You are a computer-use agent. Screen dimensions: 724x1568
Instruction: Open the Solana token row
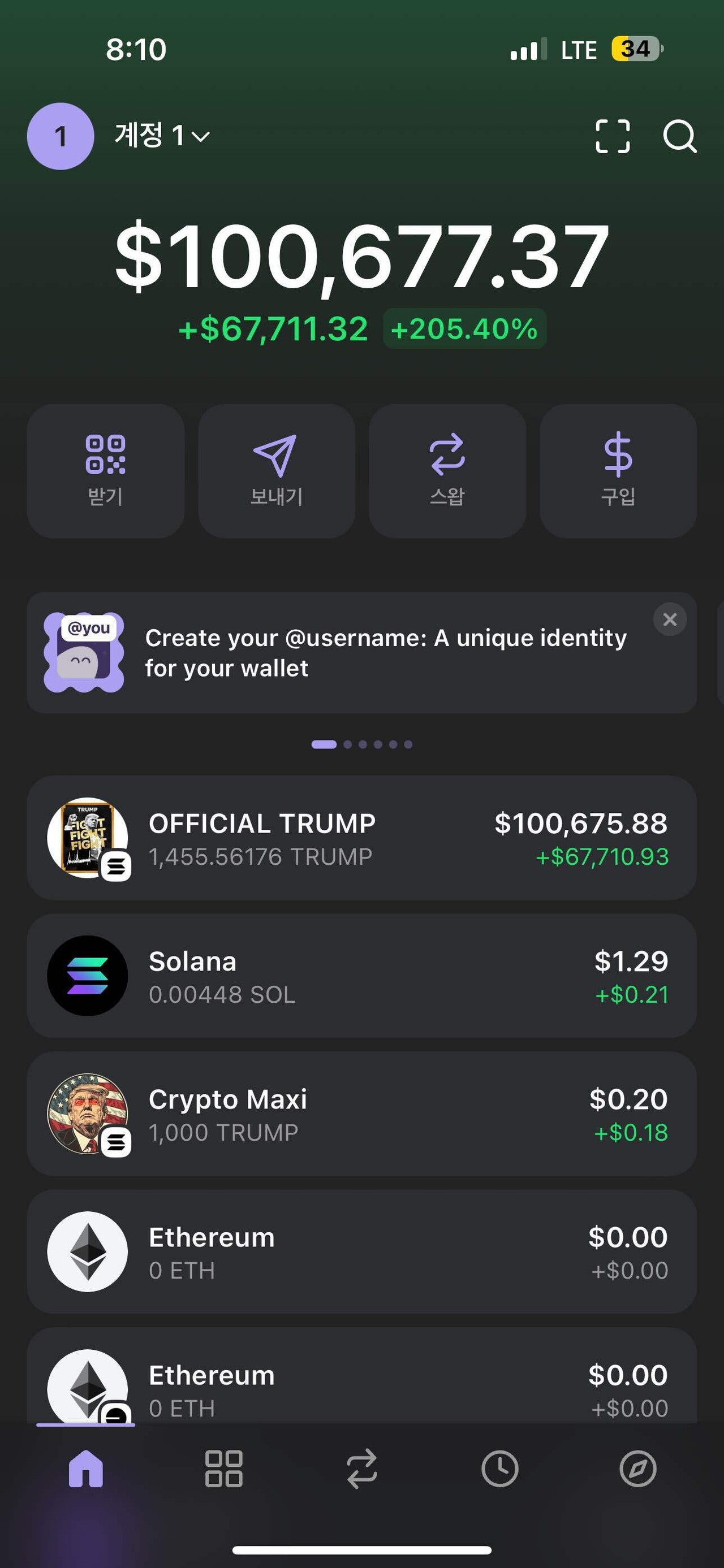(x=361, y=976)
